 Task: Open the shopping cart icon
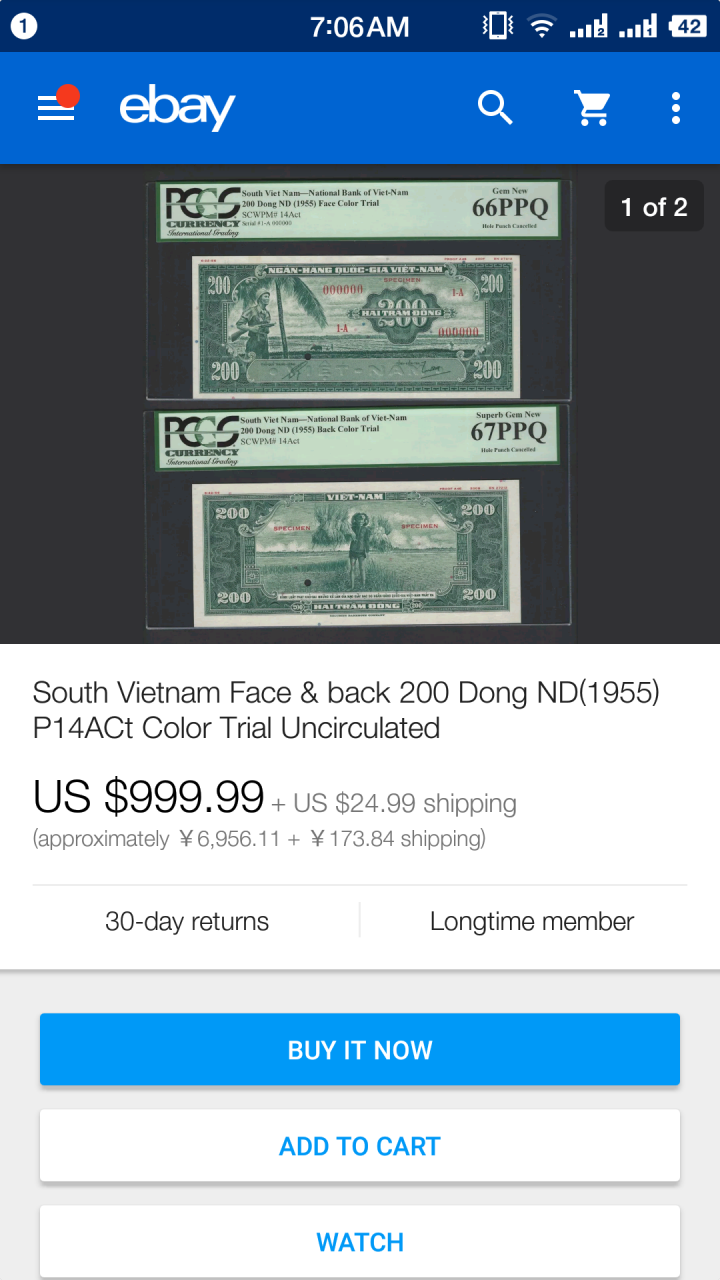pos(593,107)
